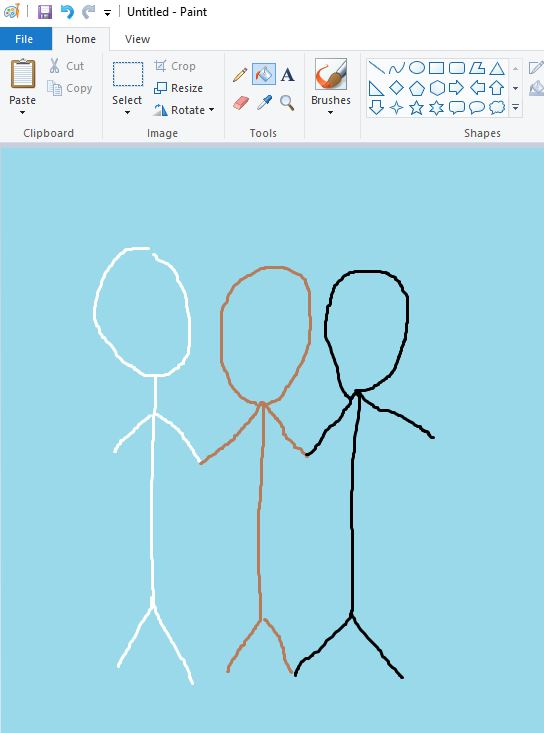Pick the color picker eyedropper
Image resolution: width=544 pixels, height=733 pixels.
coord(264,102)
